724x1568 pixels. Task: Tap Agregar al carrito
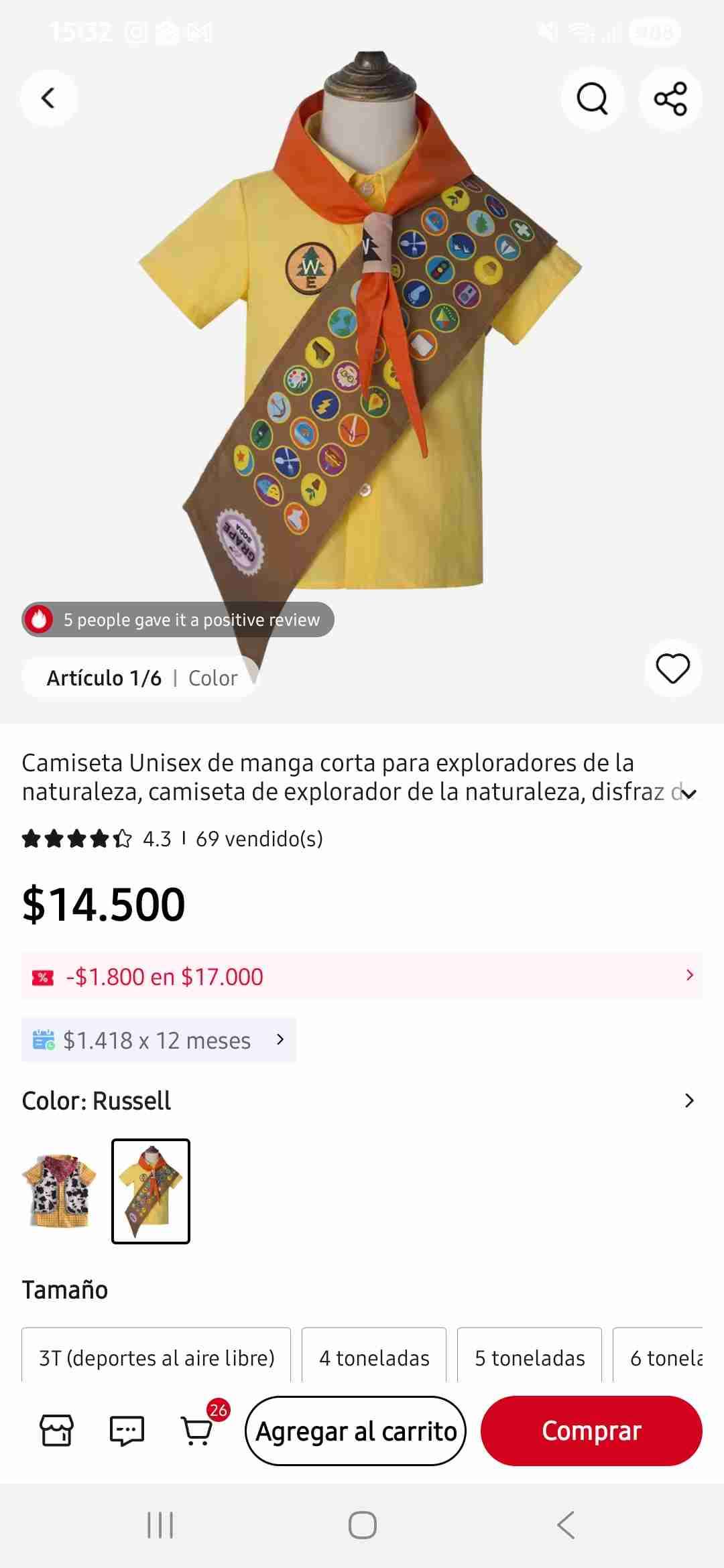pyautogui.click(x=356, y=1431)
